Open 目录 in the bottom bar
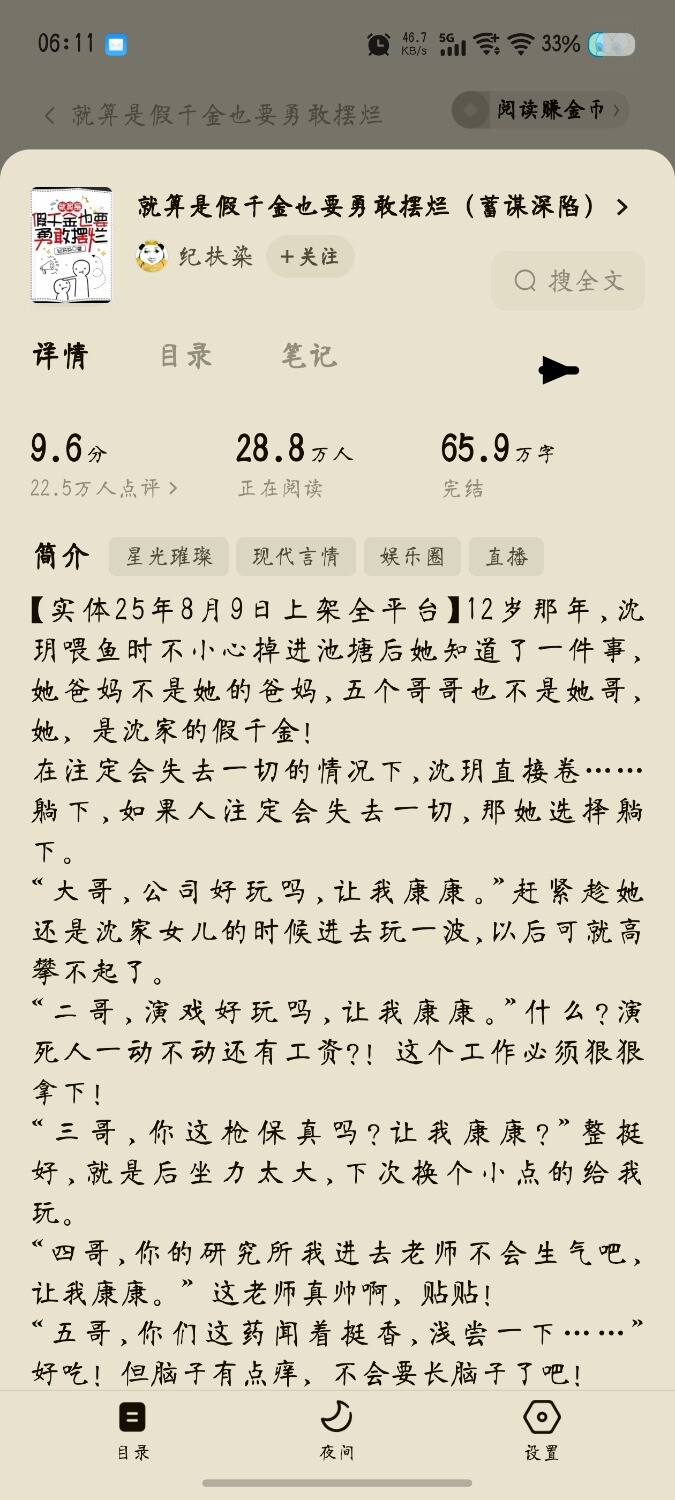The image size is (675, 1500). [x=132, y=1431]
